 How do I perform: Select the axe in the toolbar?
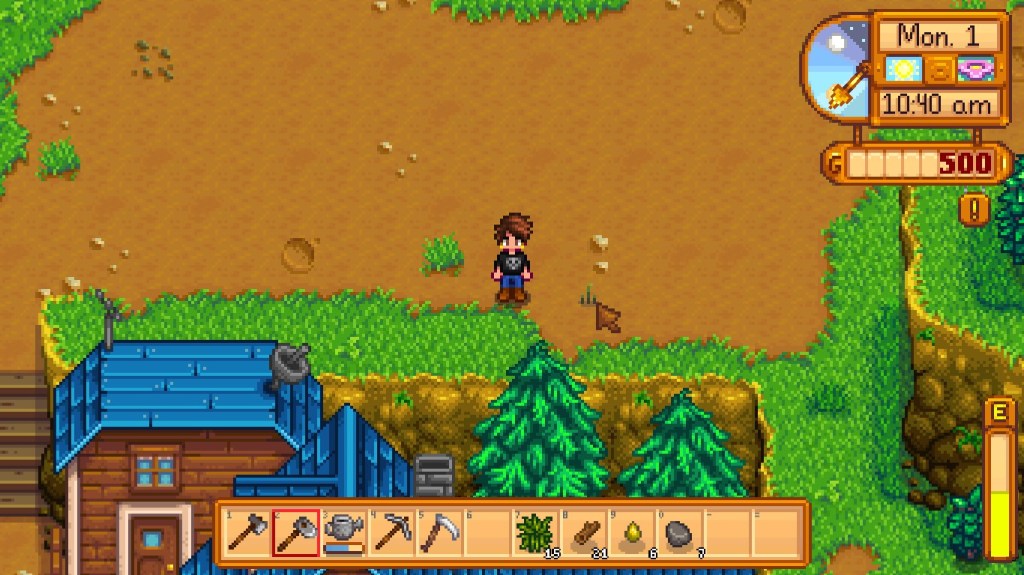(x=246, y=533)
